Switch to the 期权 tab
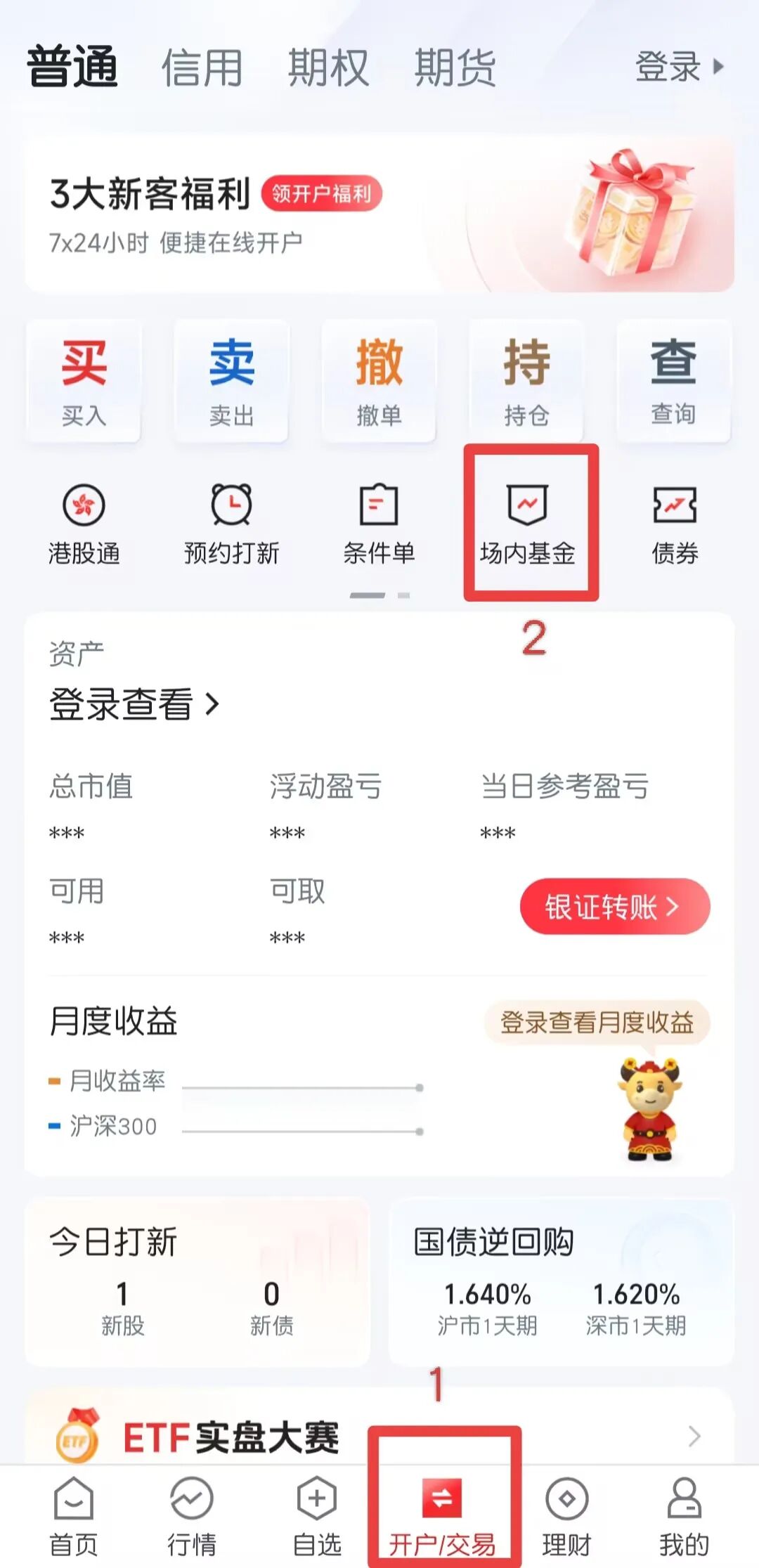Viewport: 759px width, 1568px height. point(327,67)
